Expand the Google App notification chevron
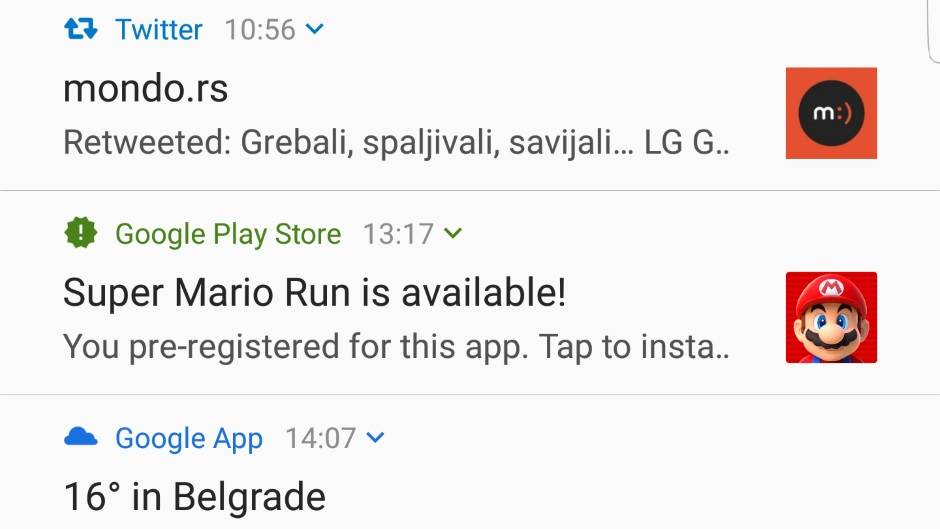This screenshot has height=529, width=940. tap(375, 438)
